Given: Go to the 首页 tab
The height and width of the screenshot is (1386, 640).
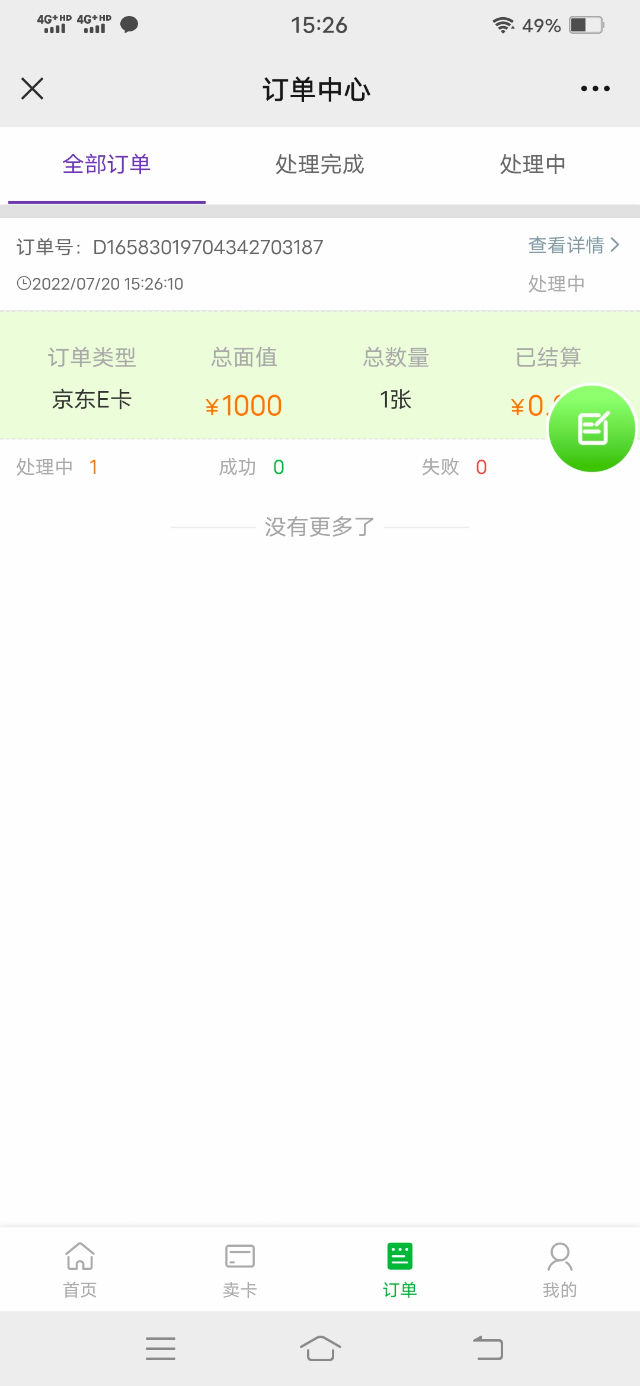Looking at the screenshot, I should [80, 1269].
